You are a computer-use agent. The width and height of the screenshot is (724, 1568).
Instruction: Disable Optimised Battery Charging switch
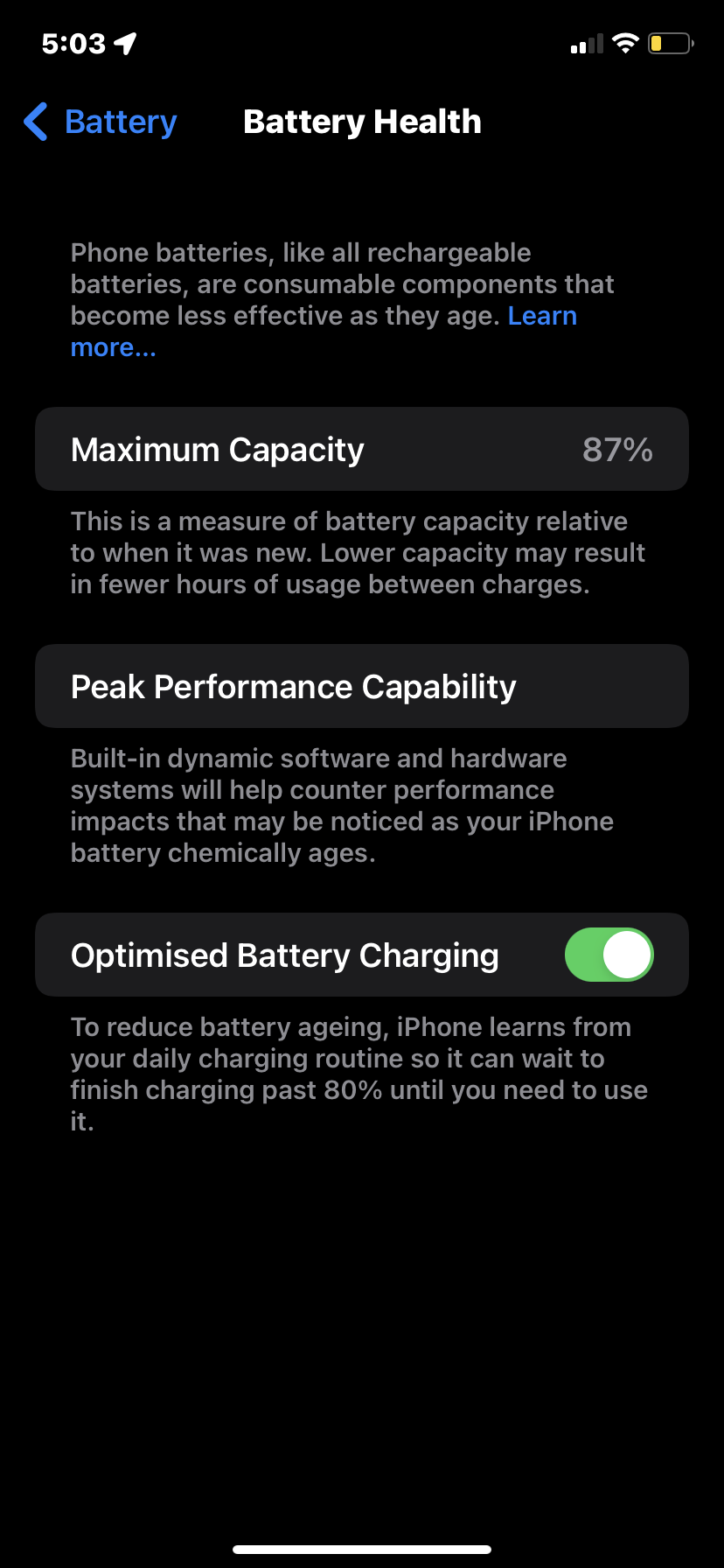(x=609, y=955)
